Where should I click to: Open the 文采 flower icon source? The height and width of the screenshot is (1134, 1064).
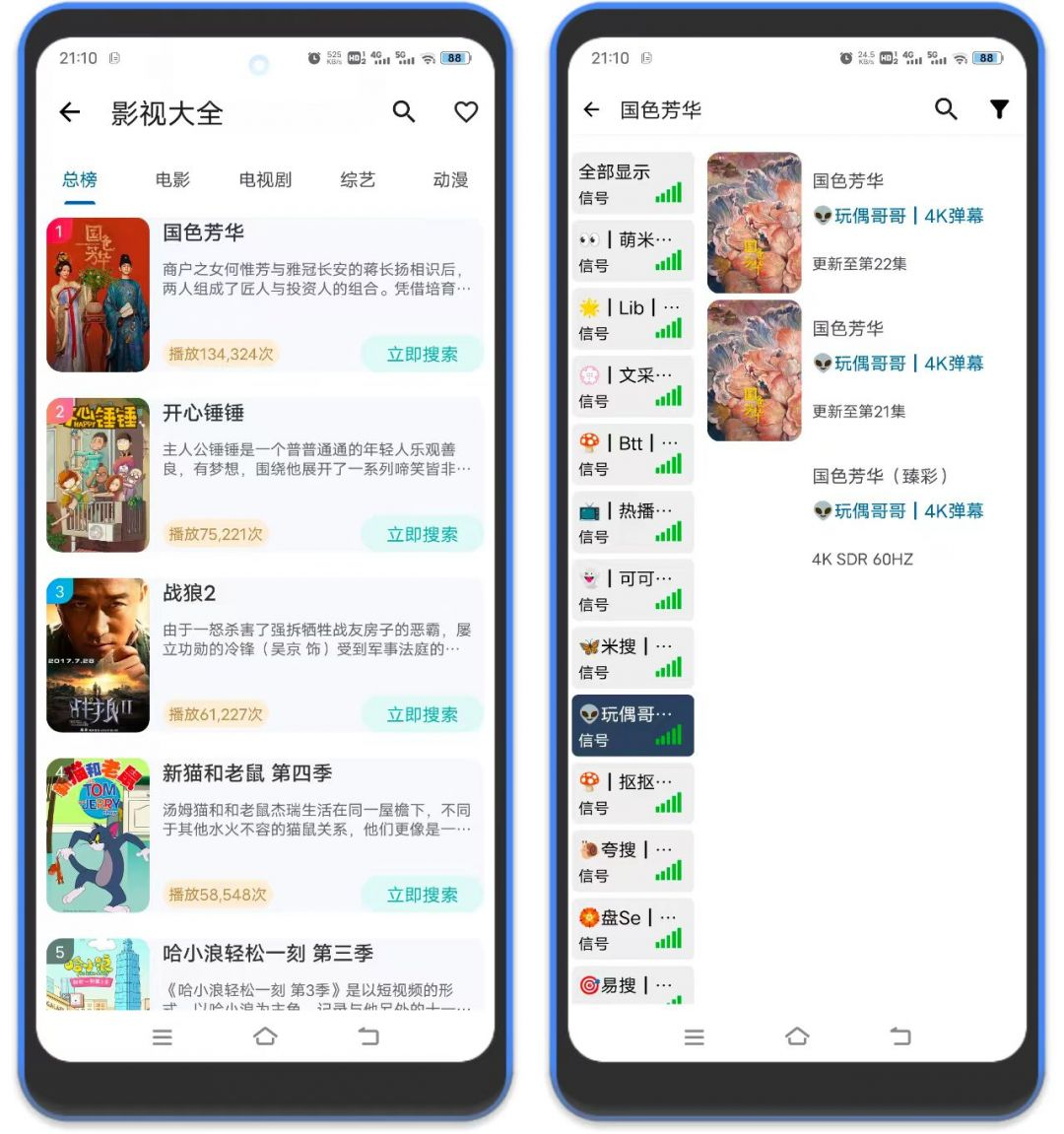(632, 386)
